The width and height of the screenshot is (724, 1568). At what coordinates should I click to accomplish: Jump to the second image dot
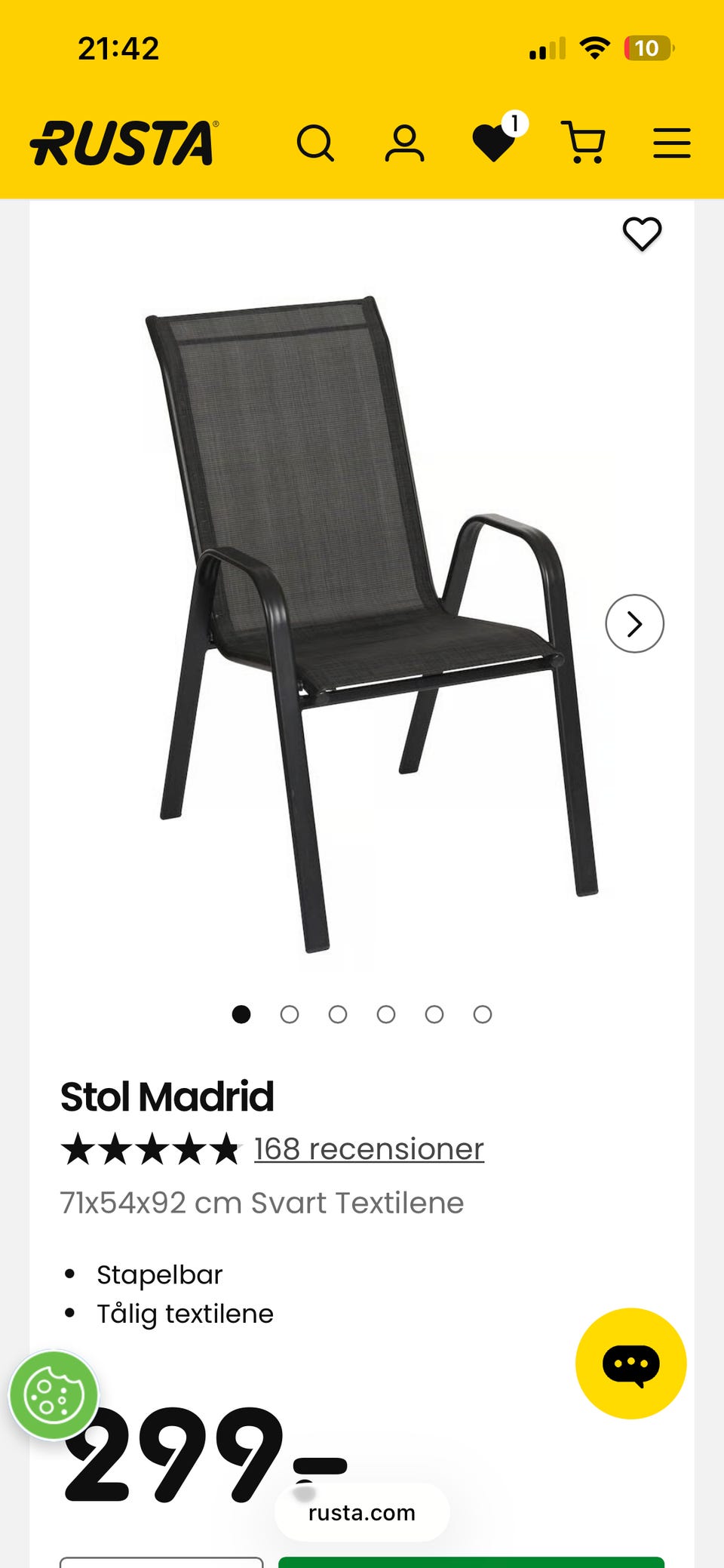point(290,1014)
